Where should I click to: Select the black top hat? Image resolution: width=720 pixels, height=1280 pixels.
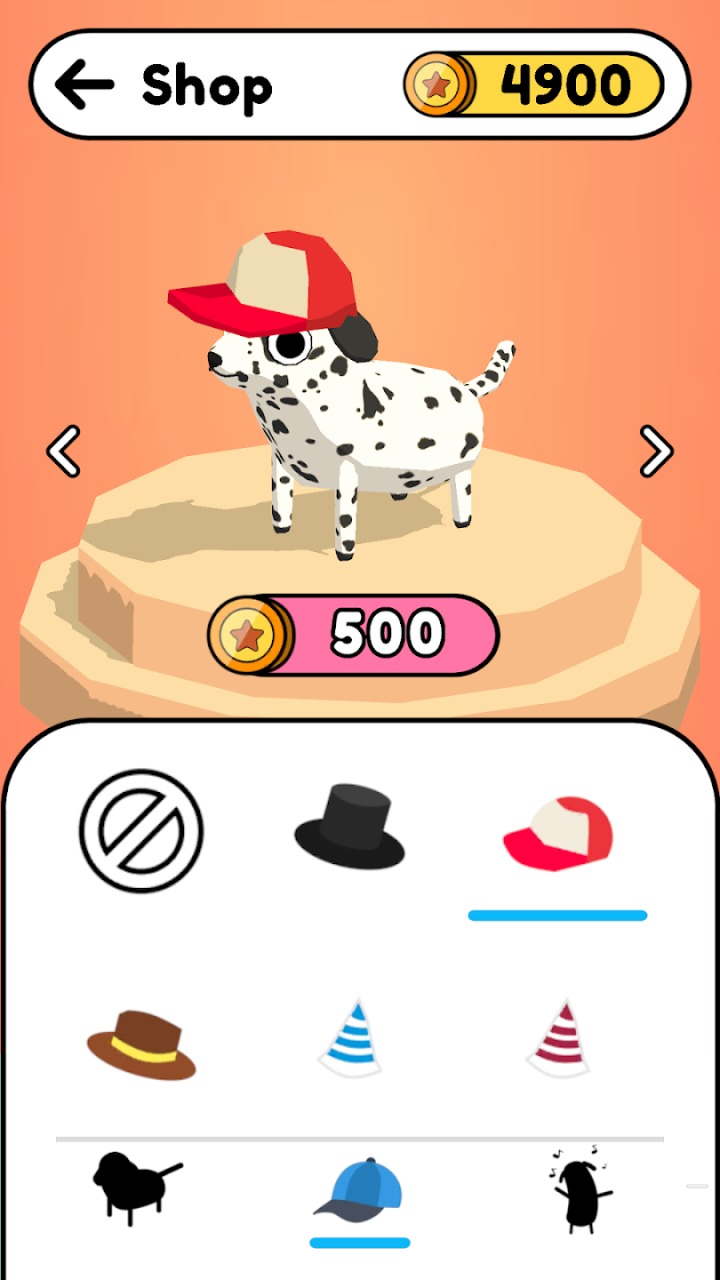349,826
